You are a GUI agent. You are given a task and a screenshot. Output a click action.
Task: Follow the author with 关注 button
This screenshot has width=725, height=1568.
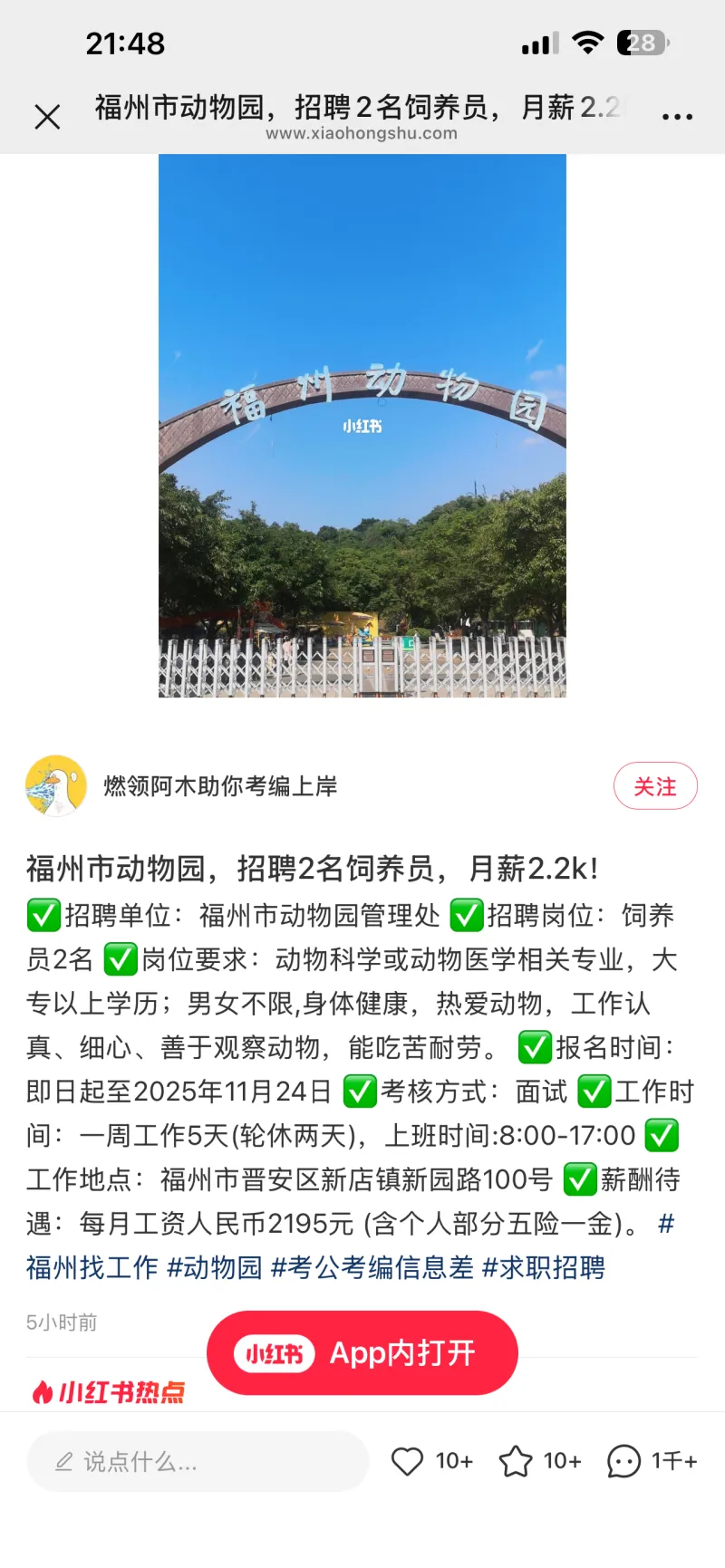click(655, 786)
